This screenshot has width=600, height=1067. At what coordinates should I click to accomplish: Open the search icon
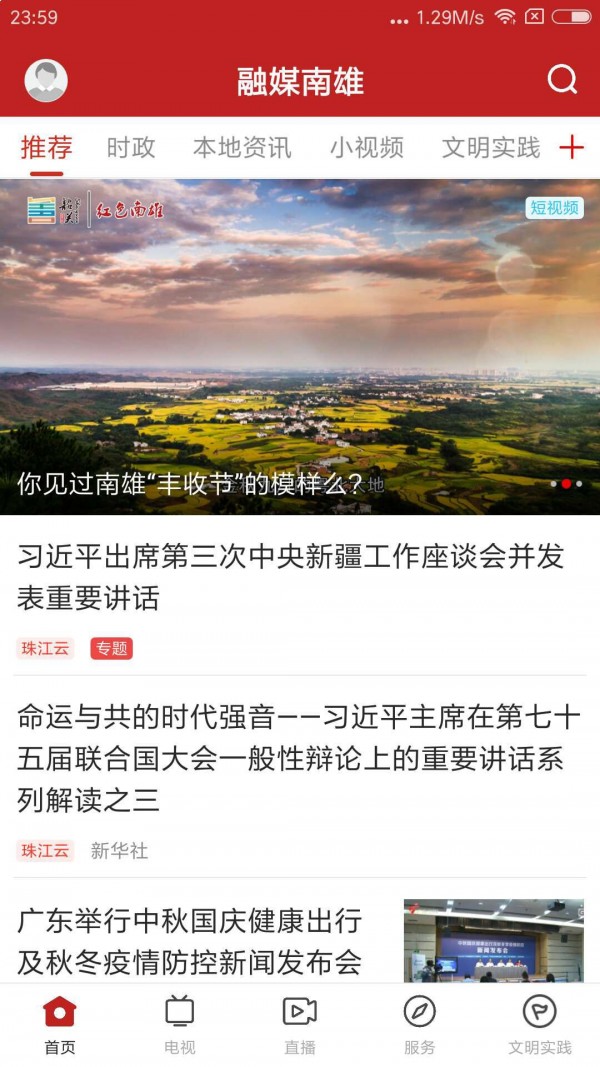[x=562, y=80]
